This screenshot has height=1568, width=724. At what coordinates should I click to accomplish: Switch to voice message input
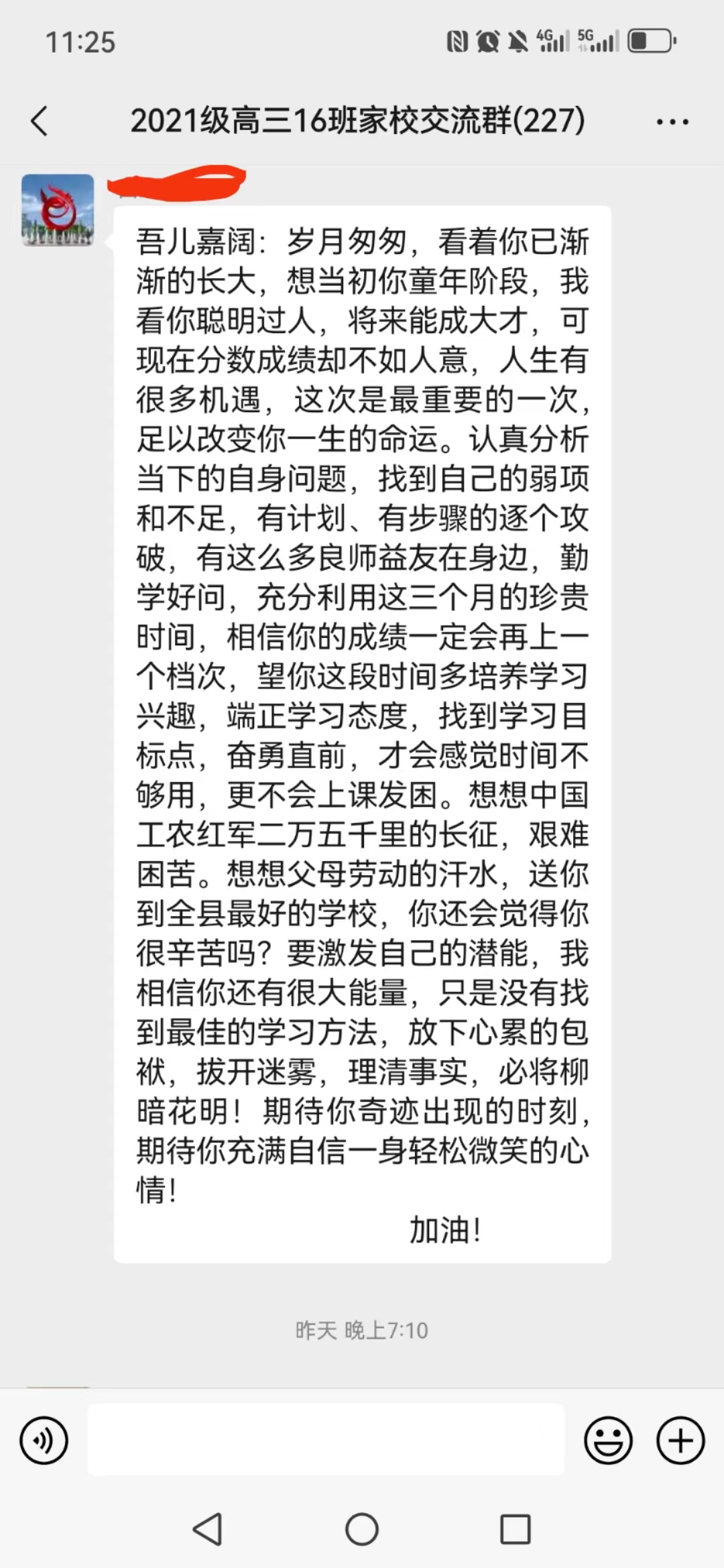(44, 1440)
